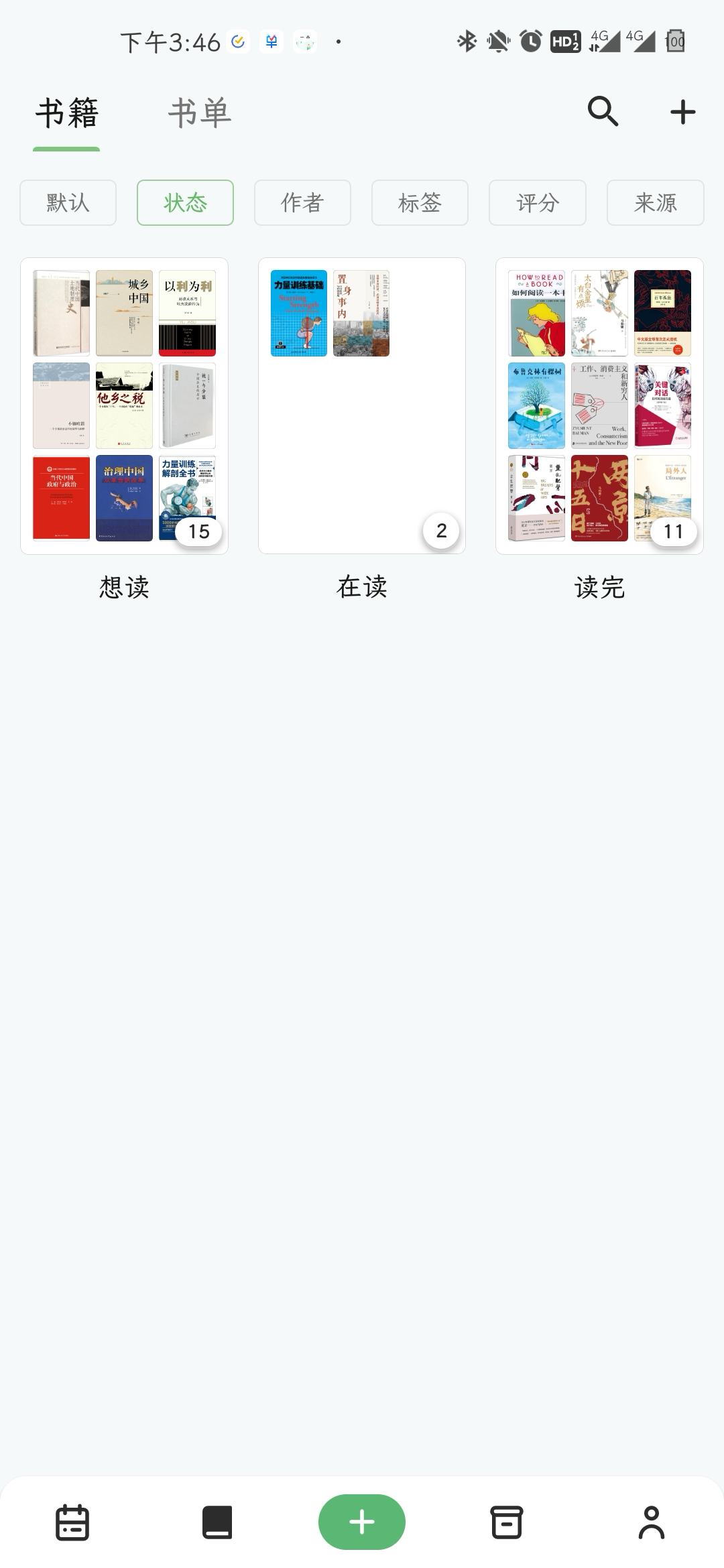Enable grouping by 来源
The width and height of the screenshot is (724, 1568).
point(654,203)
